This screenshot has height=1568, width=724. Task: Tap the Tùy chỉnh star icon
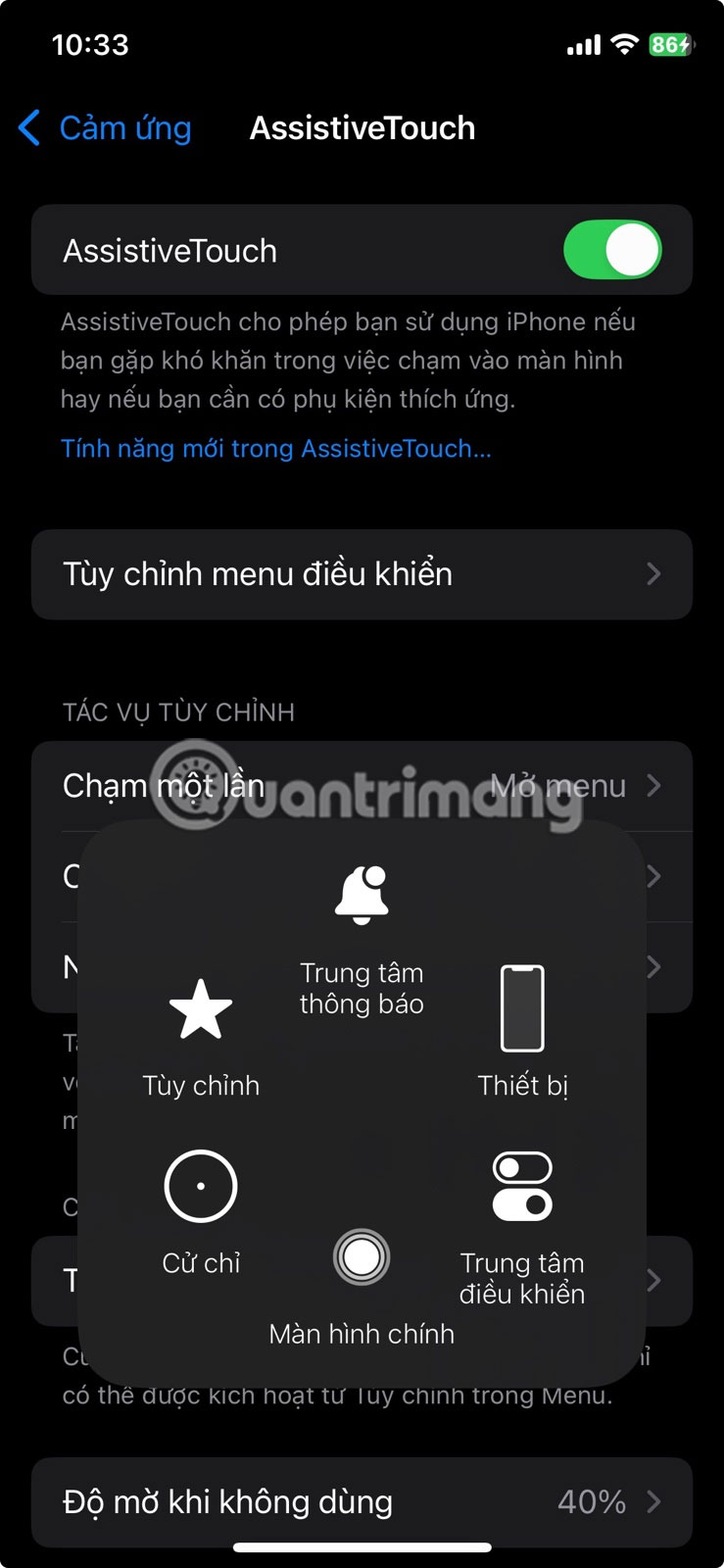(201, 1009)
